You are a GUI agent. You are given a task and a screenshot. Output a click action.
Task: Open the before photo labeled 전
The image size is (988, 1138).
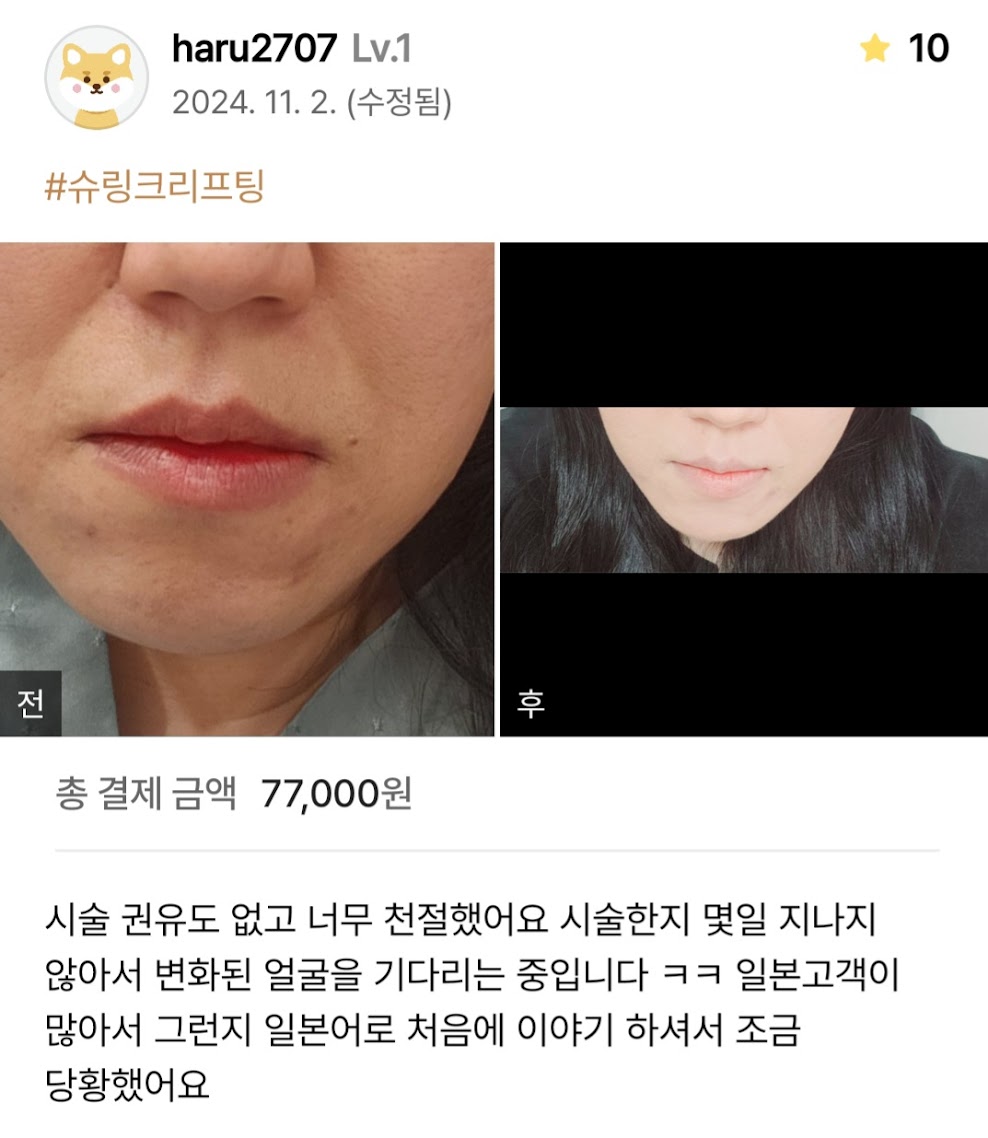[247, 488]
